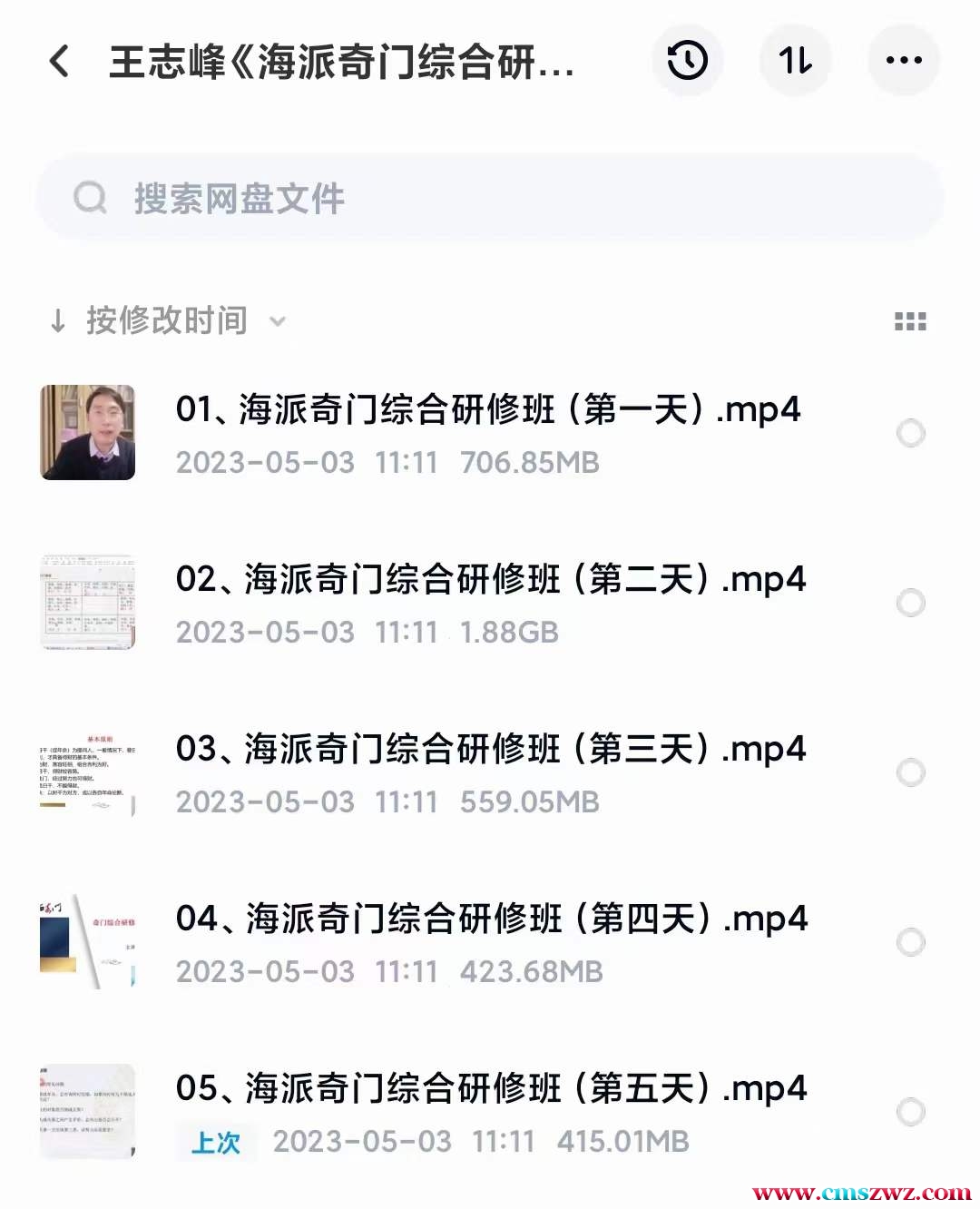Select the 第四天 file checkbox
The width and height of the screenshot is (980, 1209).
911,942
